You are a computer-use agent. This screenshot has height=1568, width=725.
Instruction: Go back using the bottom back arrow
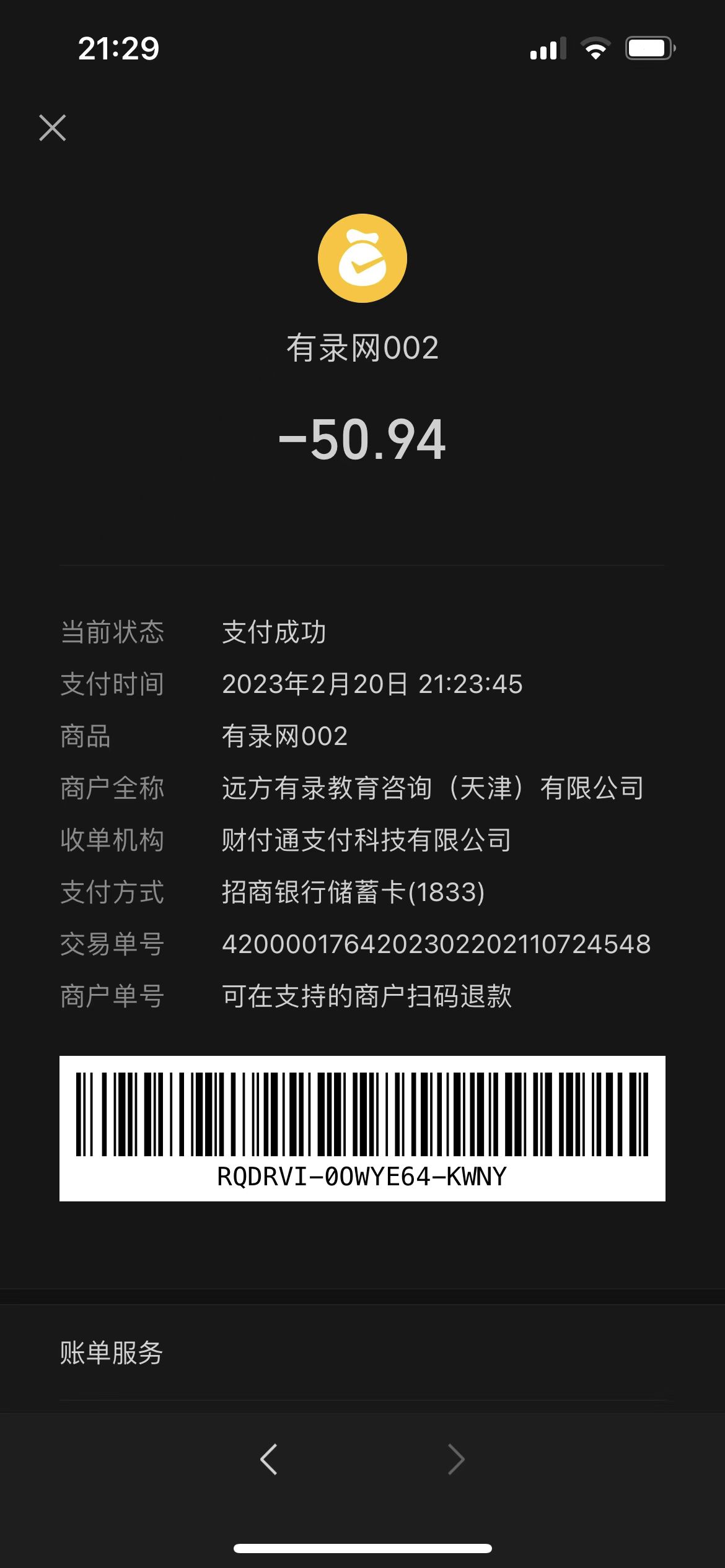click(x=268, y=1460)
